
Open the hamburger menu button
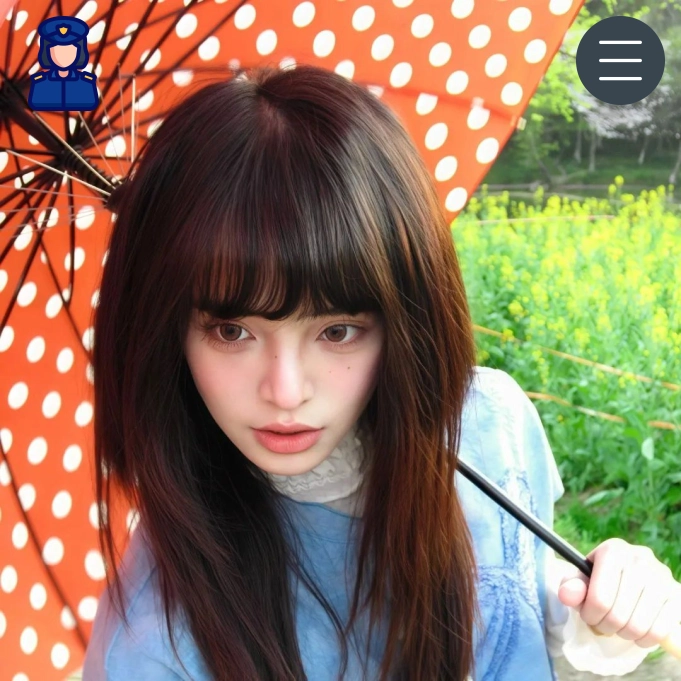(x=620, y=60)
